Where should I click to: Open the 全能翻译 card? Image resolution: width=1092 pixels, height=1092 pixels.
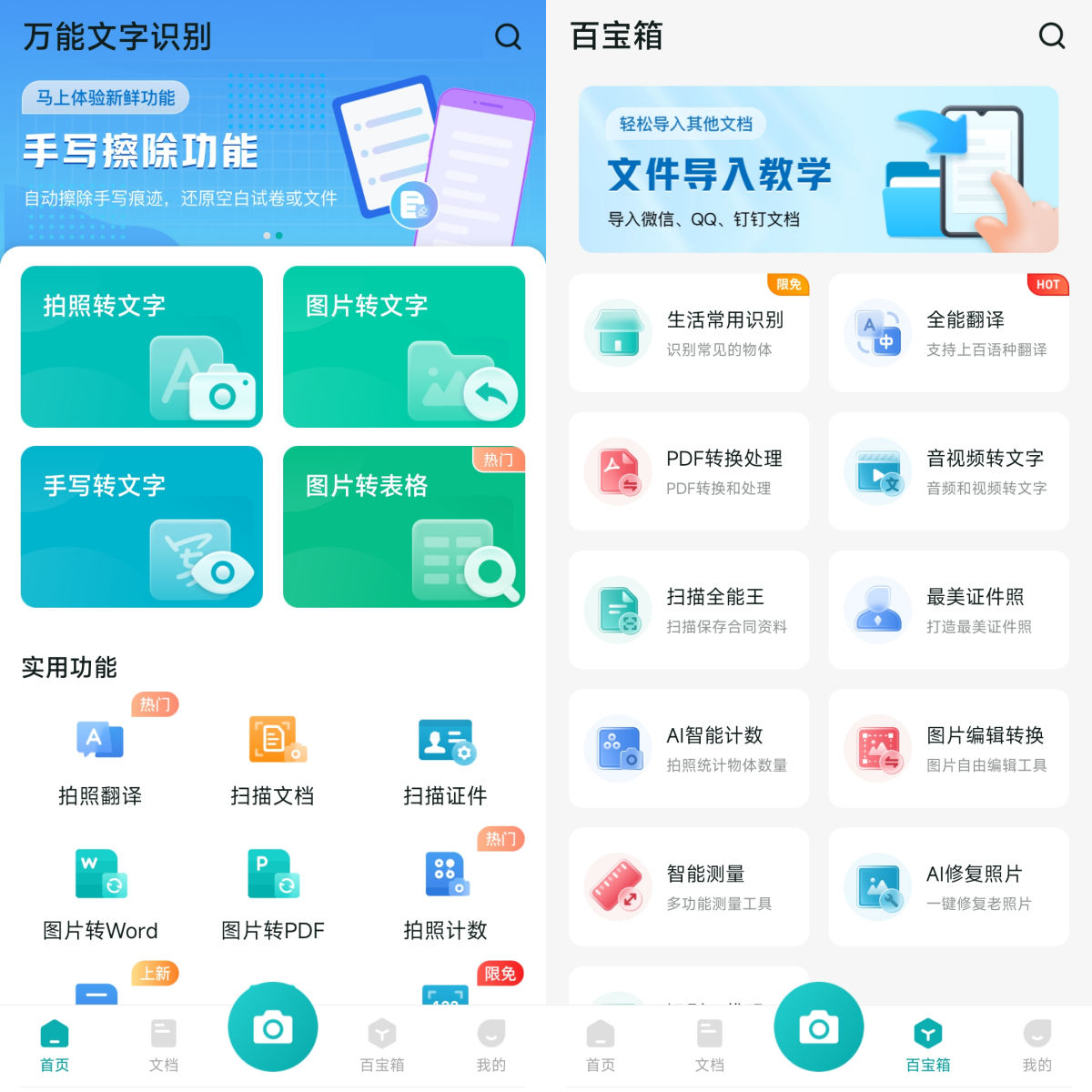948,333
